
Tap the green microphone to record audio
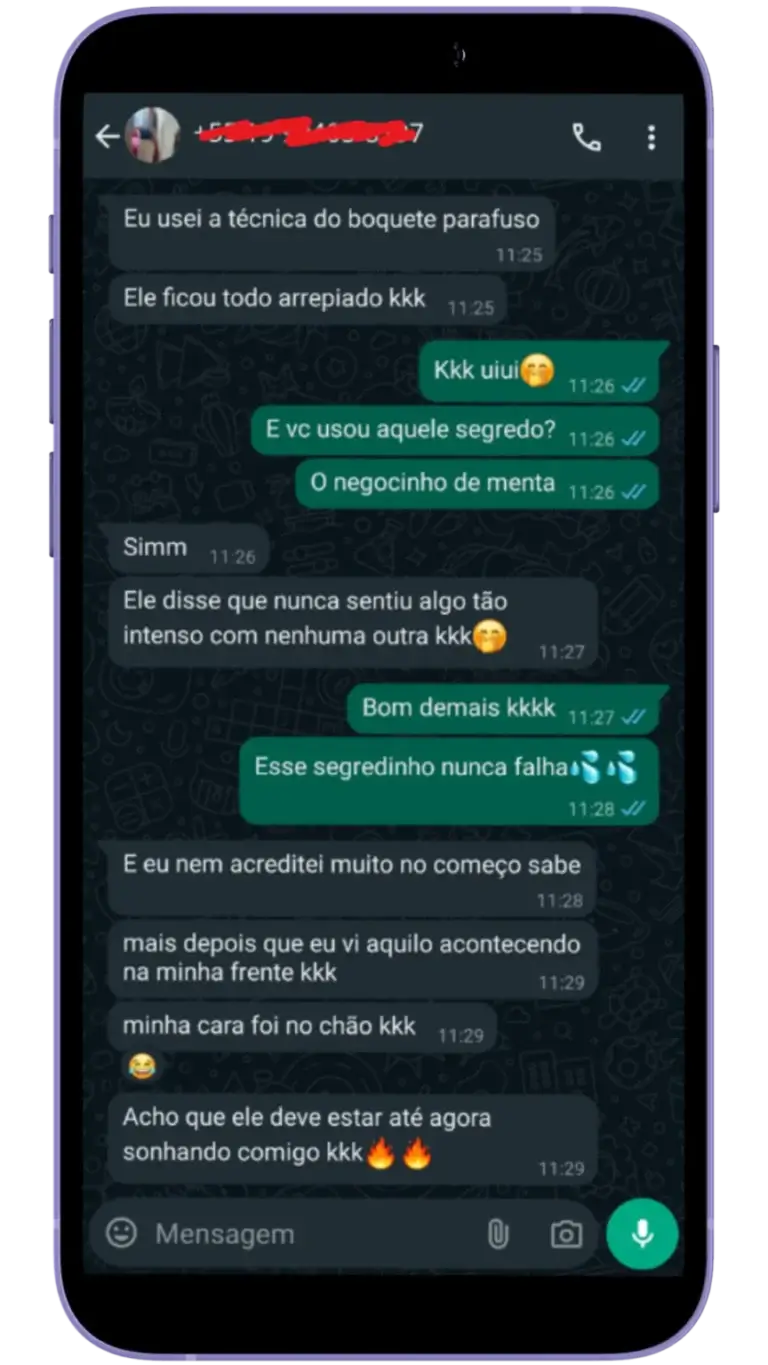click(642, 1233)
